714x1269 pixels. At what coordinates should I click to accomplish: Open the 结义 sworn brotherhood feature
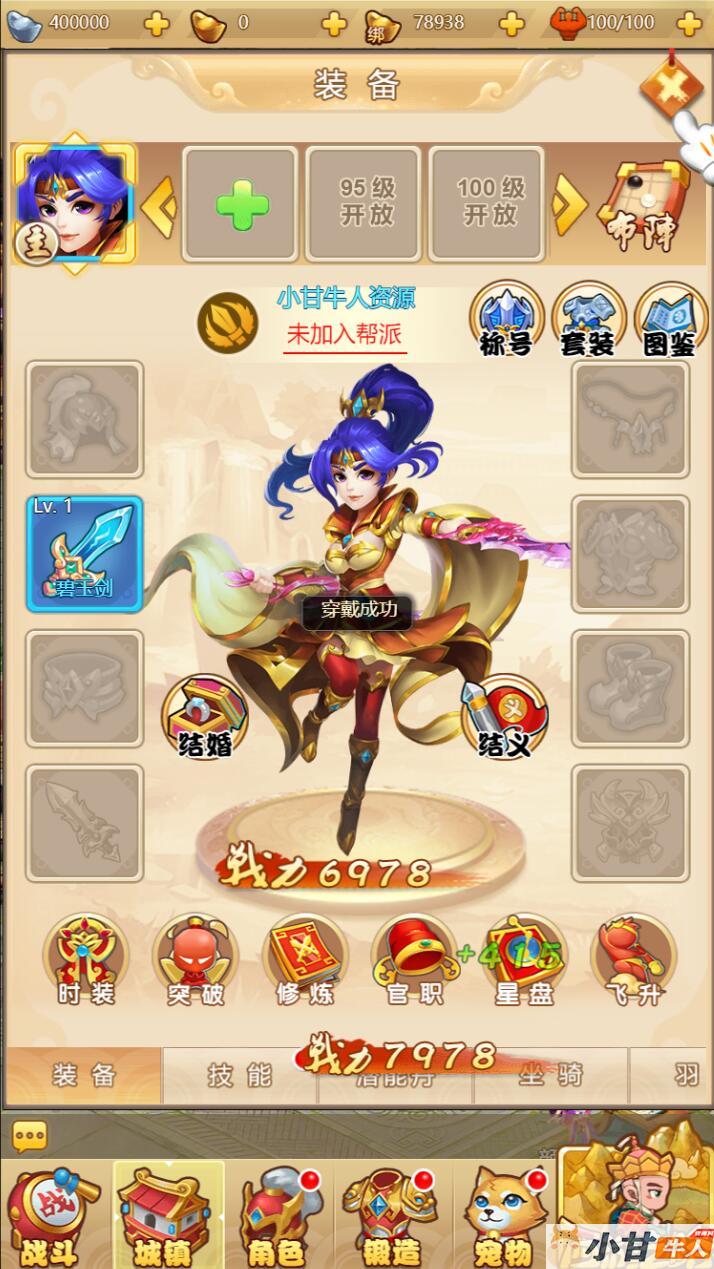point(503,716)
